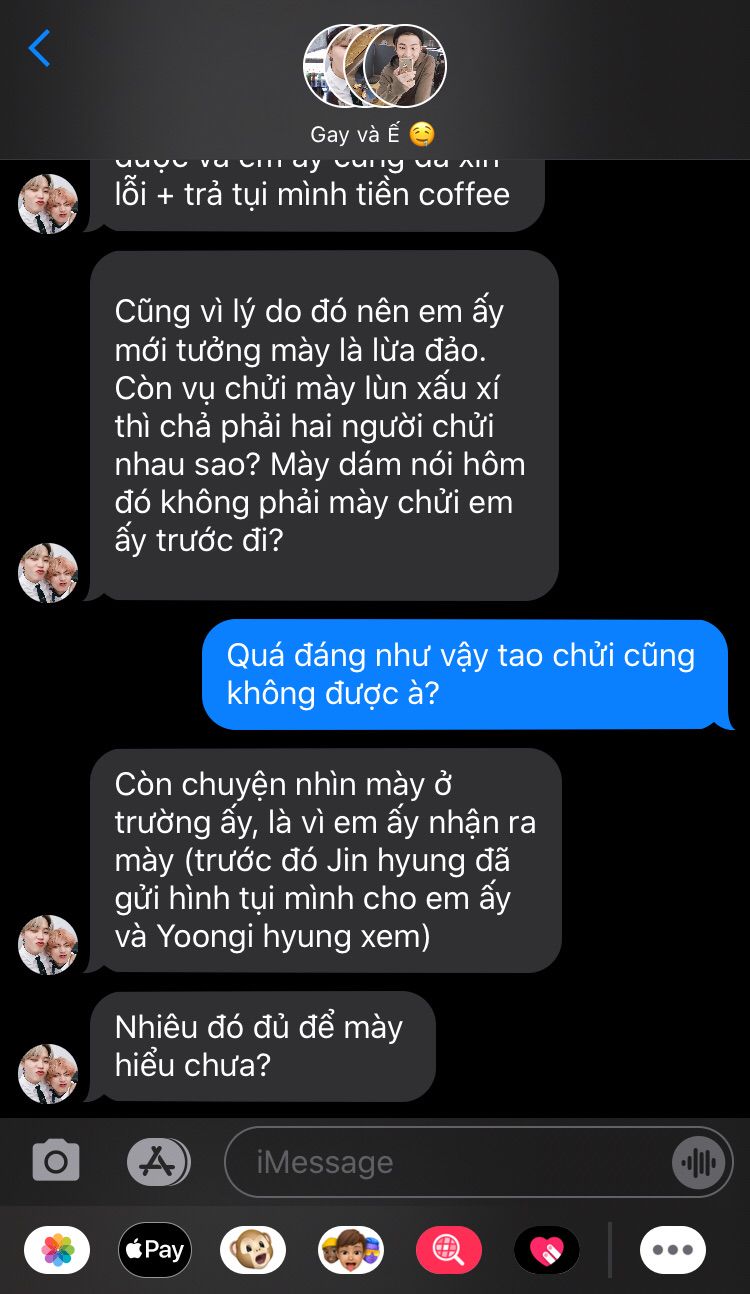Record an audio message
The image size is (750, 1294).
pyautogui.click(x=699, y=1162)
